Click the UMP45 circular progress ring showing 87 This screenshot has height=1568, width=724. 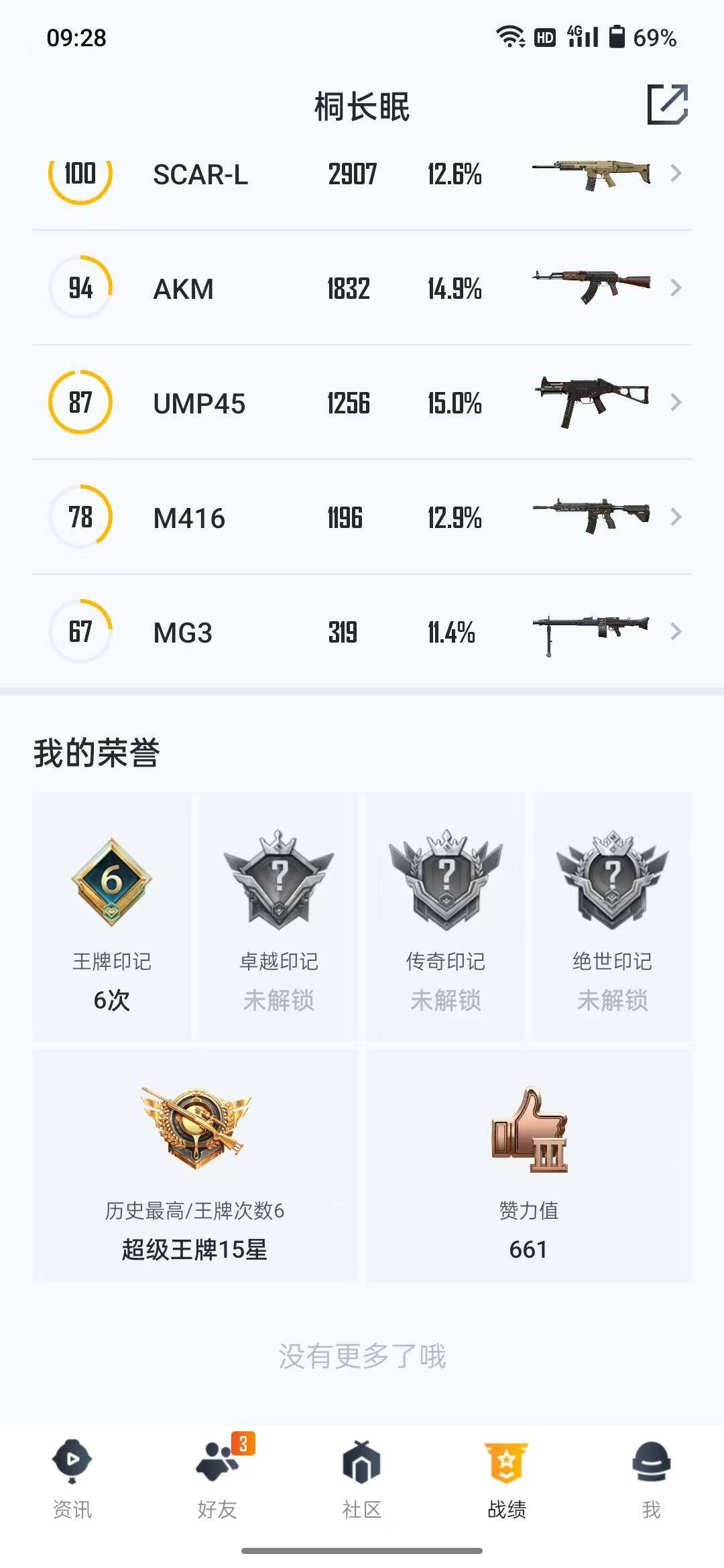(79, 403)
